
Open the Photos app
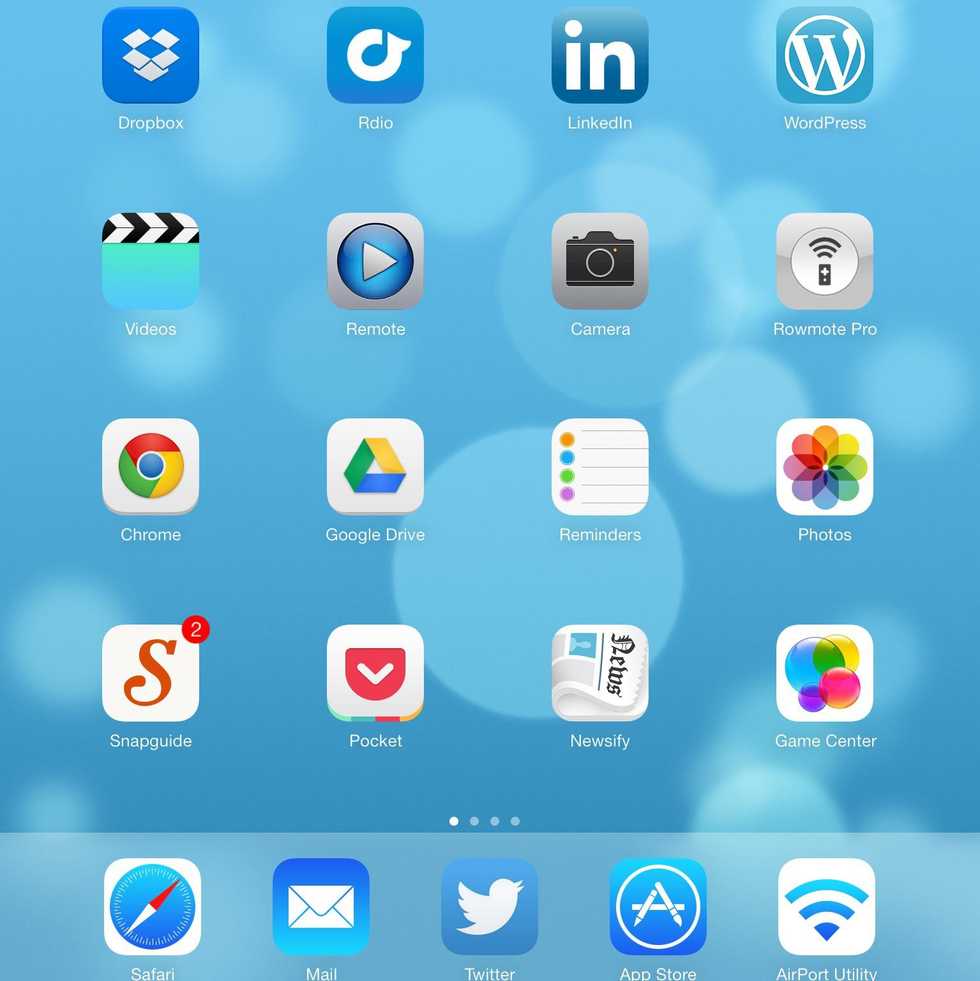coord(824,467)
